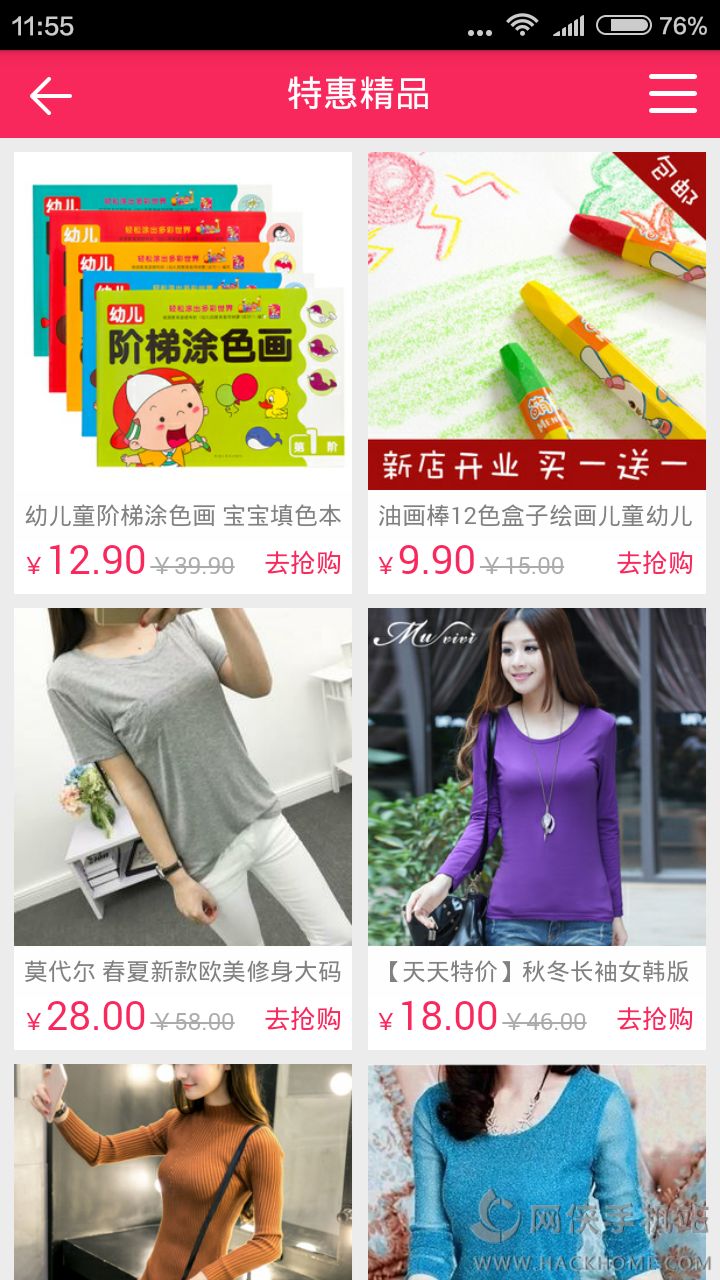This screenshot has width=720, height=1280.
Task: Open the 莫代尔 gray T-shirt product
Action: (183, 776)
